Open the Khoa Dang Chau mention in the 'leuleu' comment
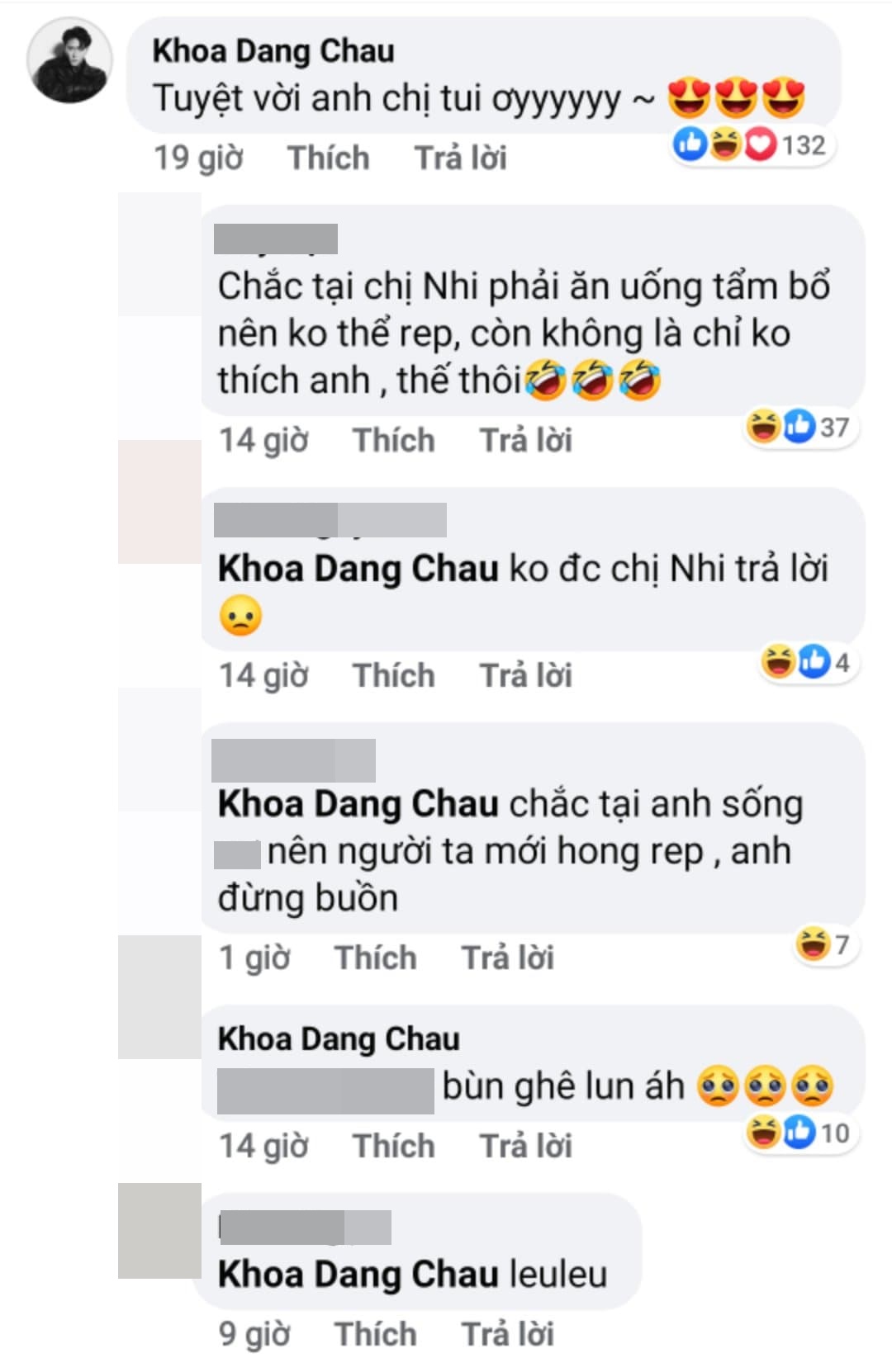 coord(358,1274)
